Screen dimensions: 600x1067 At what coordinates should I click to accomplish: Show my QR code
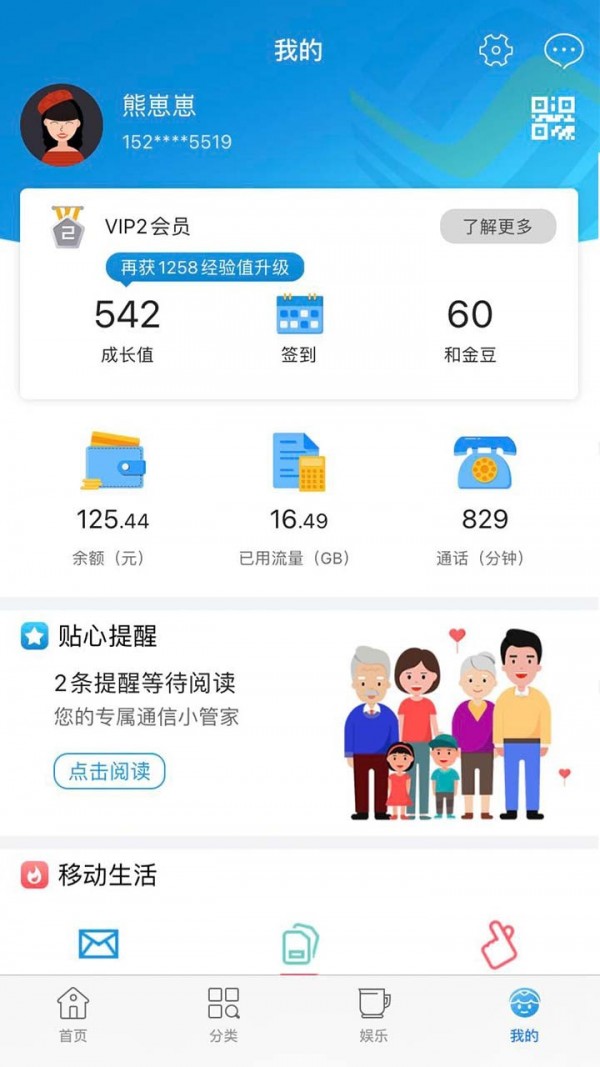pos(553,118)
